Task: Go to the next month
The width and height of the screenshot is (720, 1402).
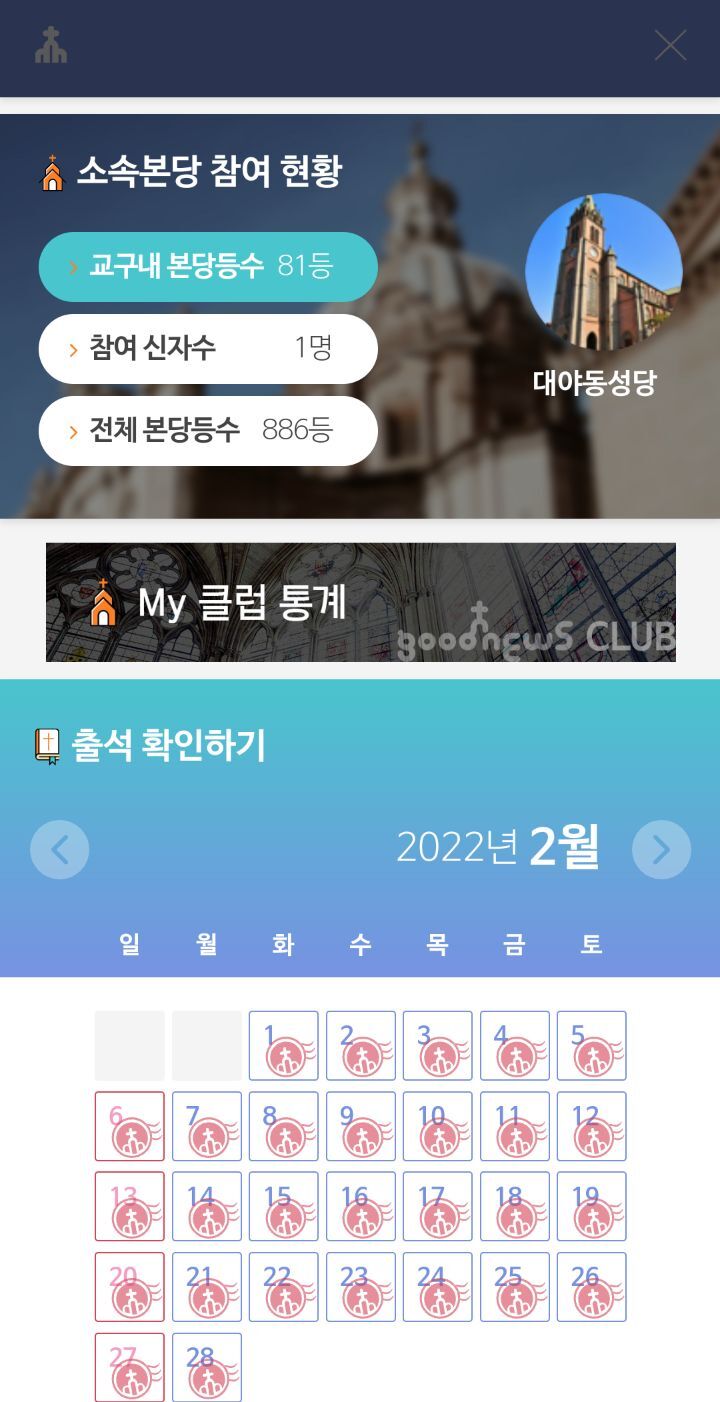Action: [x=661, y=850]
